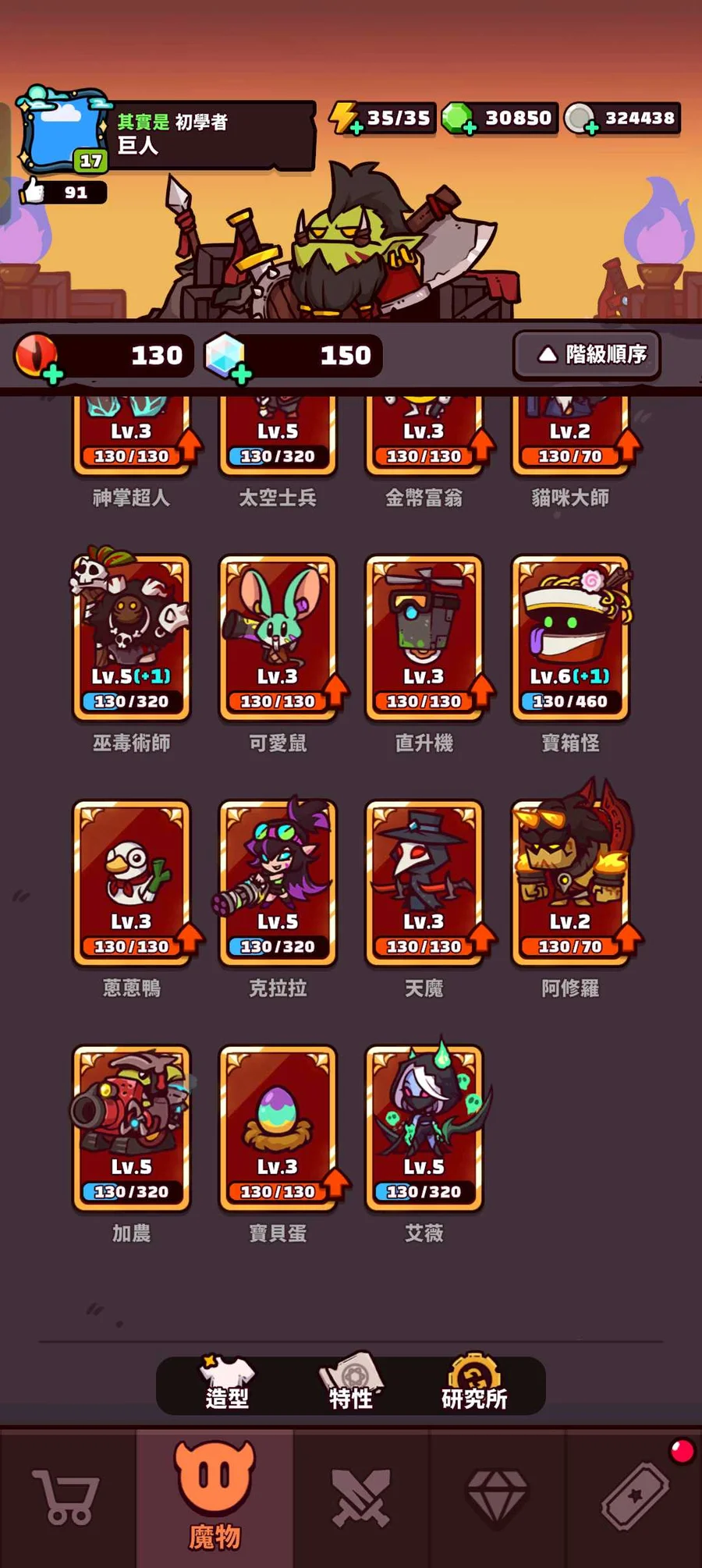Select the 魔物 monsters tab
This screenshot has height=1568, width=702.
(214, 1497)
